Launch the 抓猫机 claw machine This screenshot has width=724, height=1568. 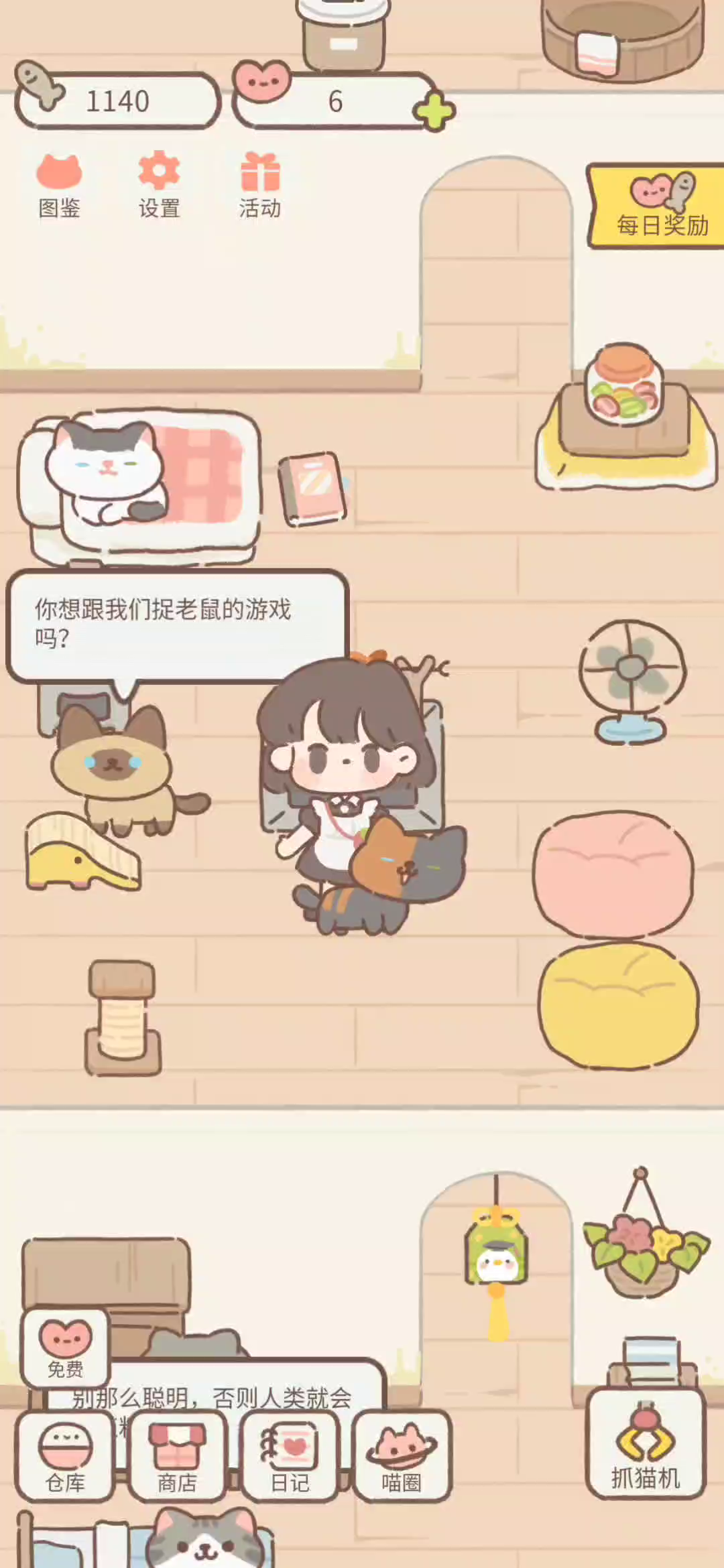pos(646,1444)
